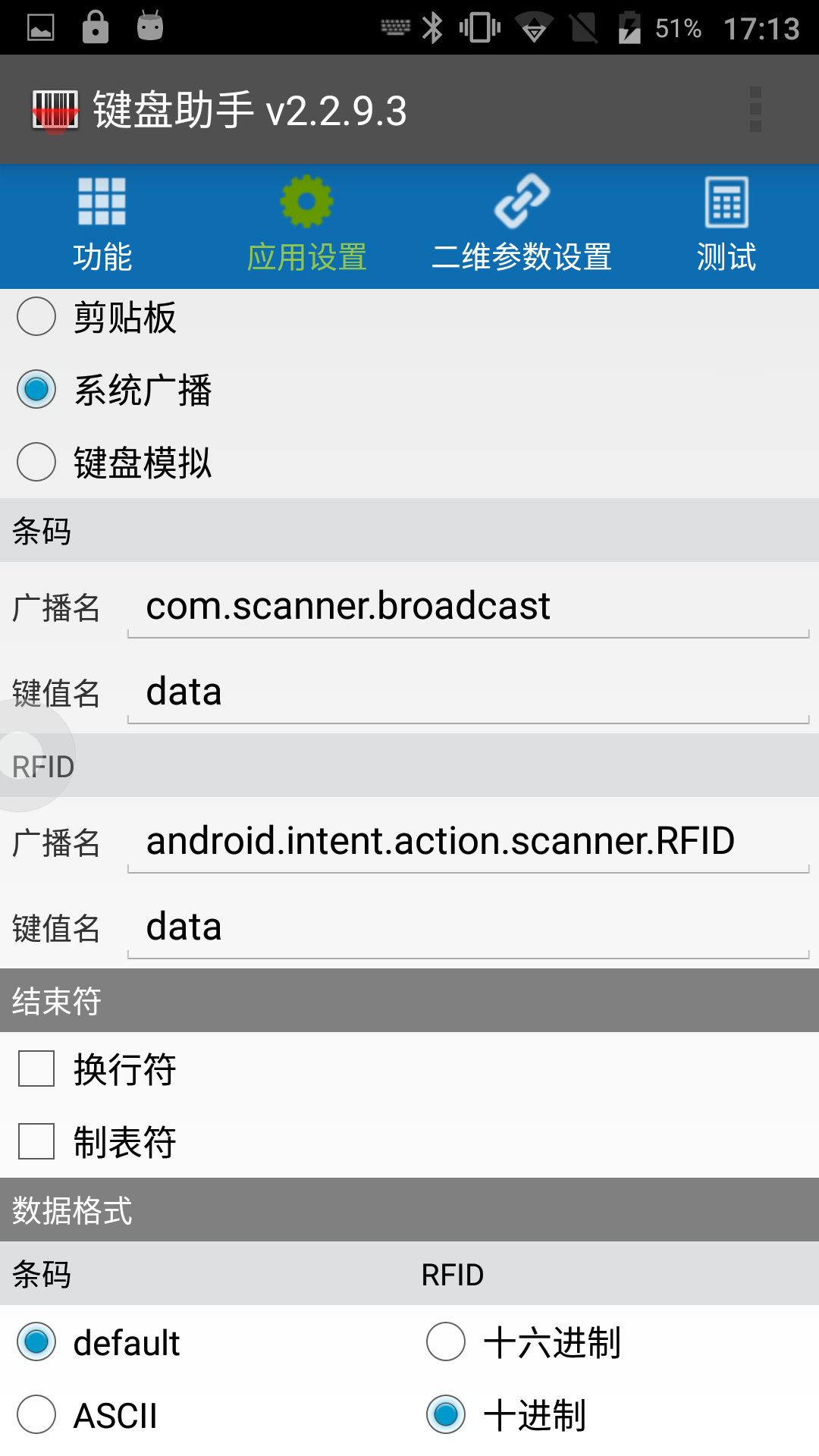Edit the RFID 键值名 data field
Screen dimensions: 819x1456
point(468,928)
